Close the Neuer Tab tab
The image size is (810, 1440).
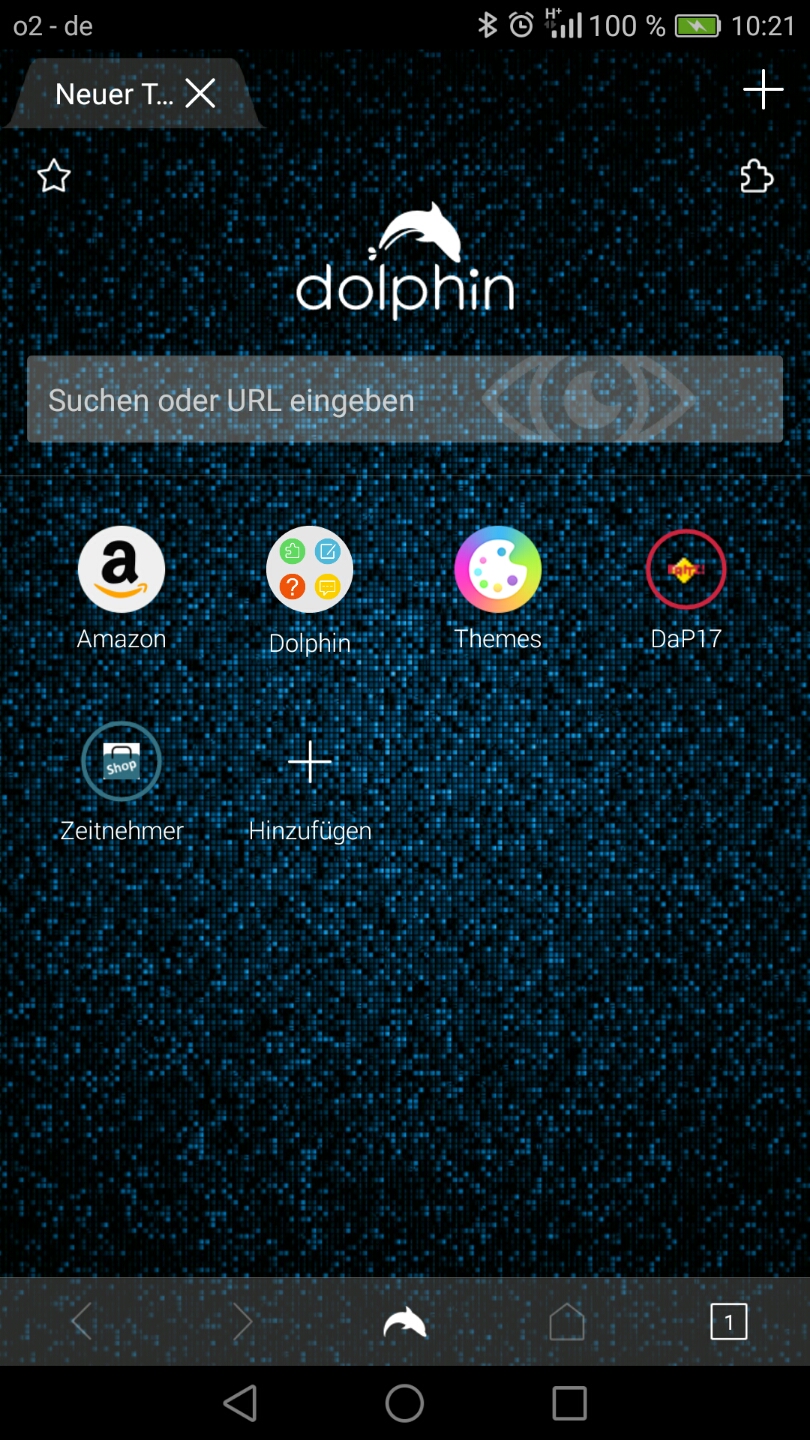[x=200, y=94]
